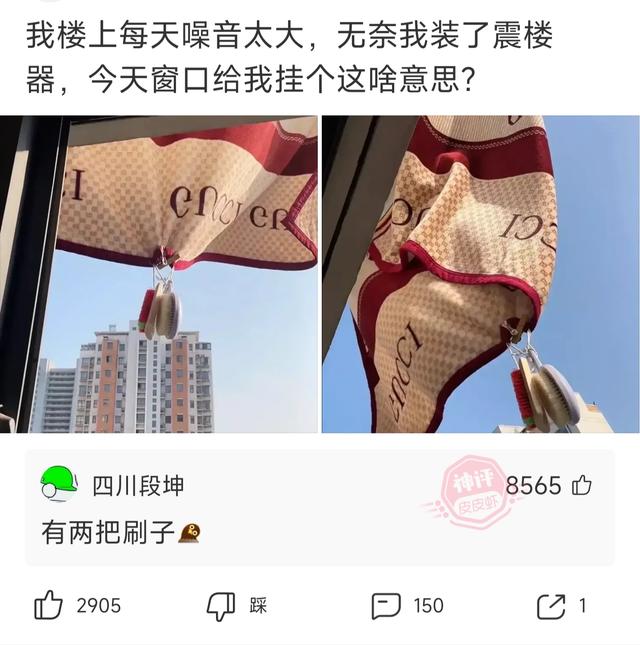Tap the 踩 dislike button
Image resolution: width=640 pixels, height=645 pixels.
coord(221,605)
